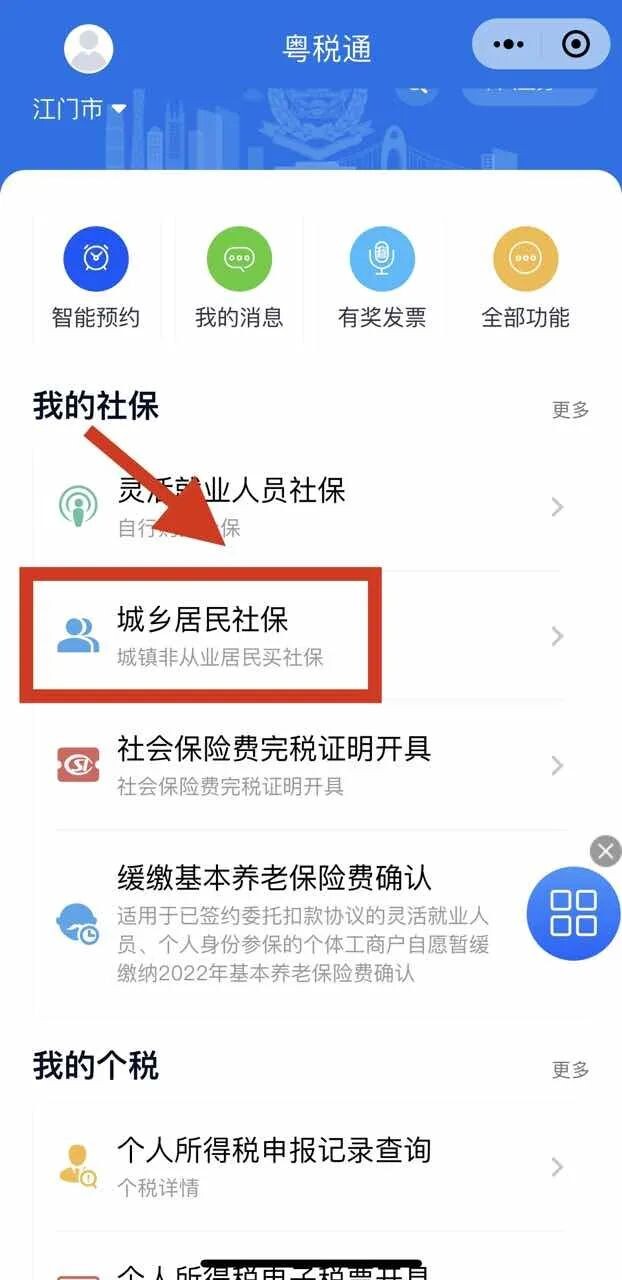Dismiss the floating grid button
The image size is (622, 1280).
click(x=605, y=851)
